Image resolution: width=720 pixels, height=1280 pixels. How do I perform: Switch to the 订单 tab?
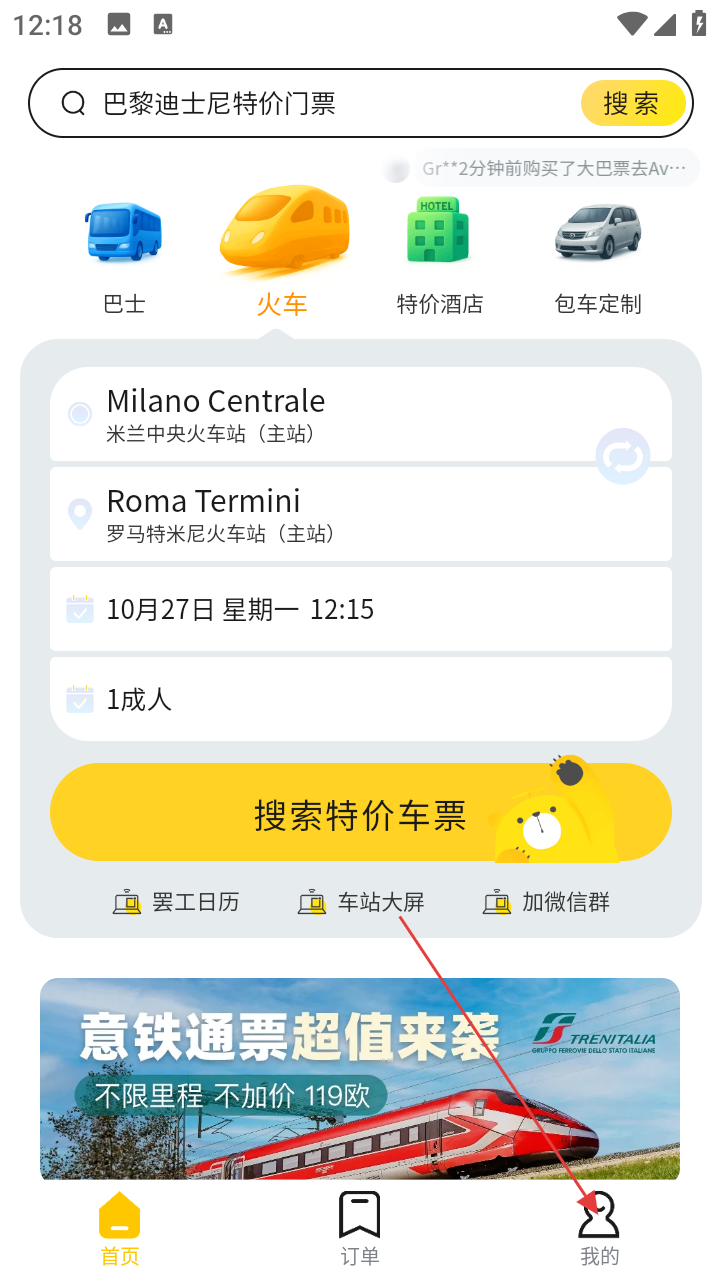[360, 1230]
